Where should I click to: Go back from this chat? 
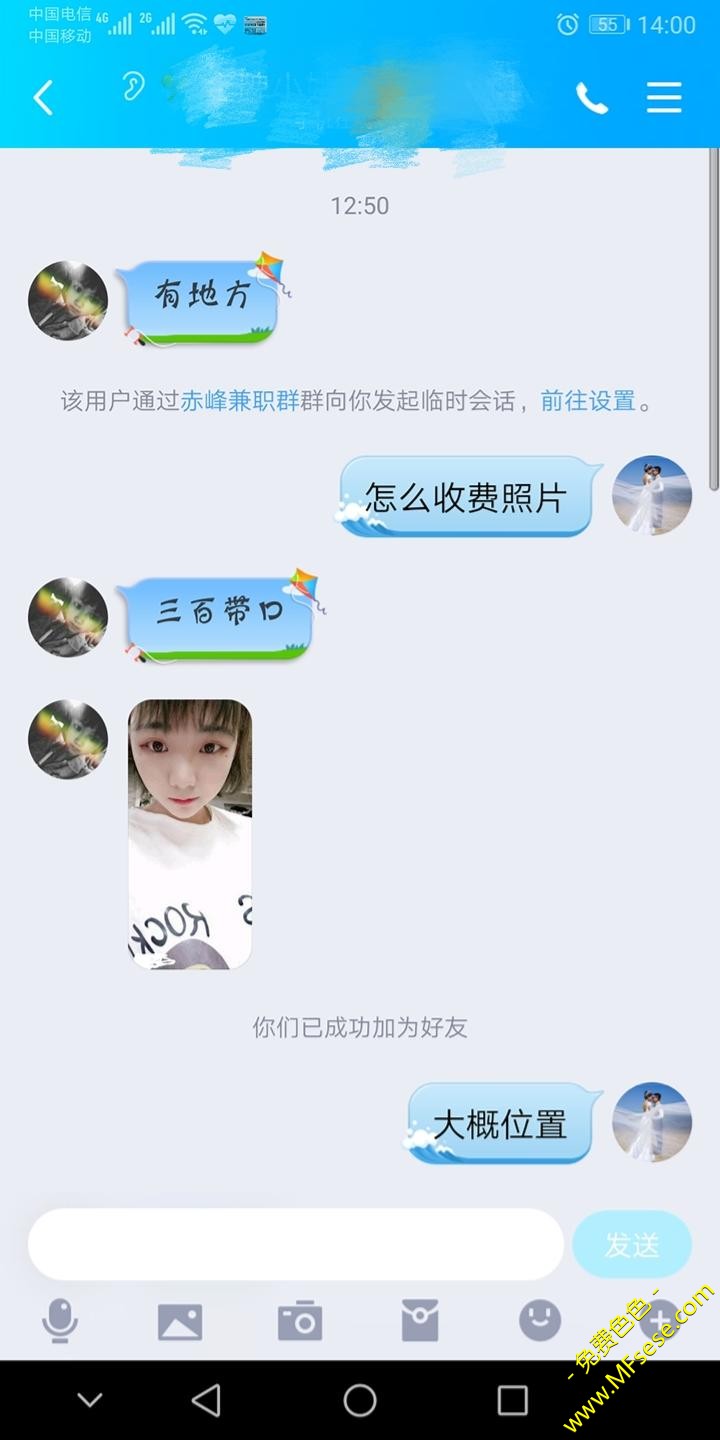(x=43, y=98)
